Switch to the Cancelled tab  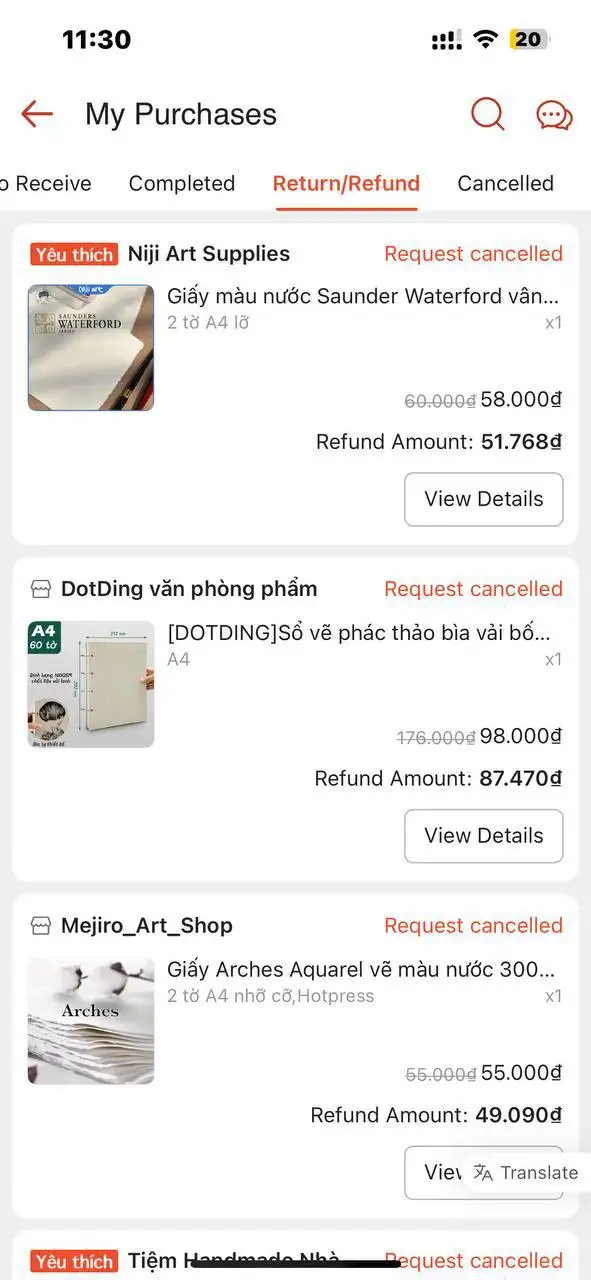point(505,184)
